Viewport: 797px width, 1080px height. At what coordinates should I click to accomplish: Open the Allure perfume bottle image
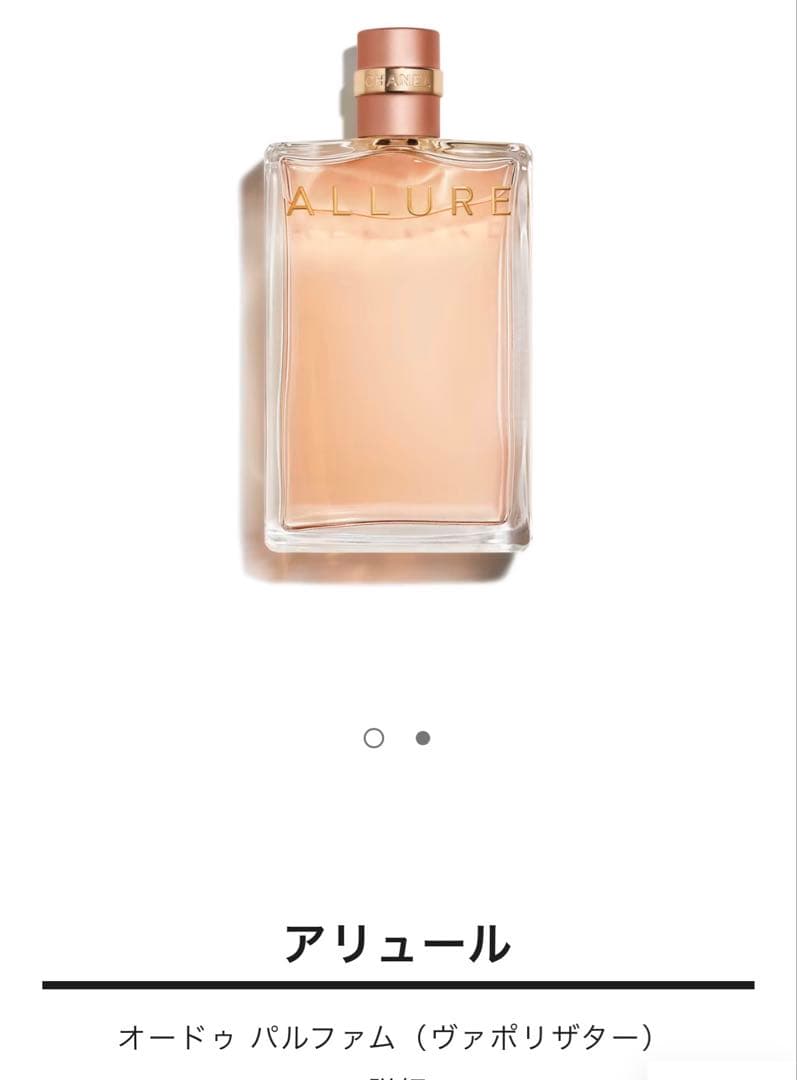(398, 350)
